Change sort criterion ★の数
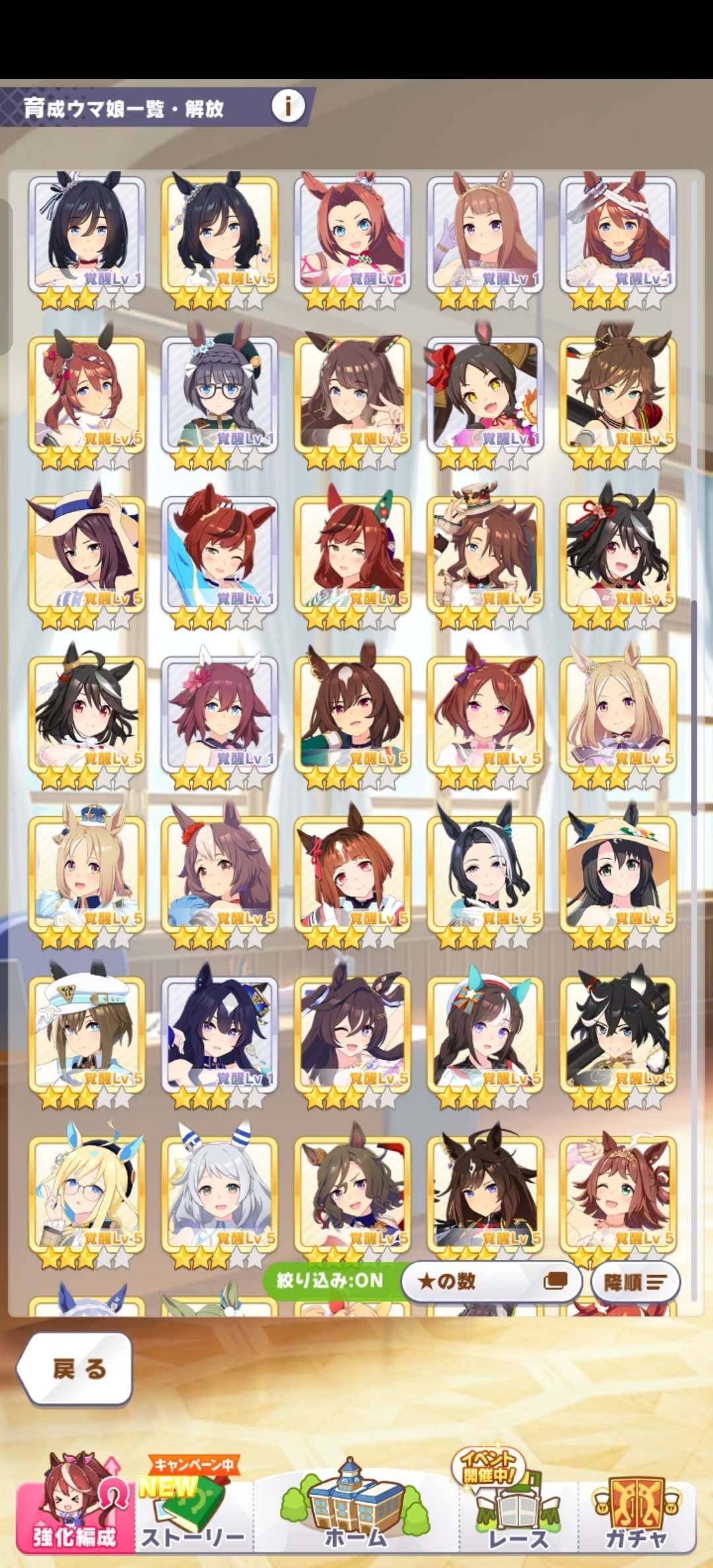 [x=491, y=1282]
